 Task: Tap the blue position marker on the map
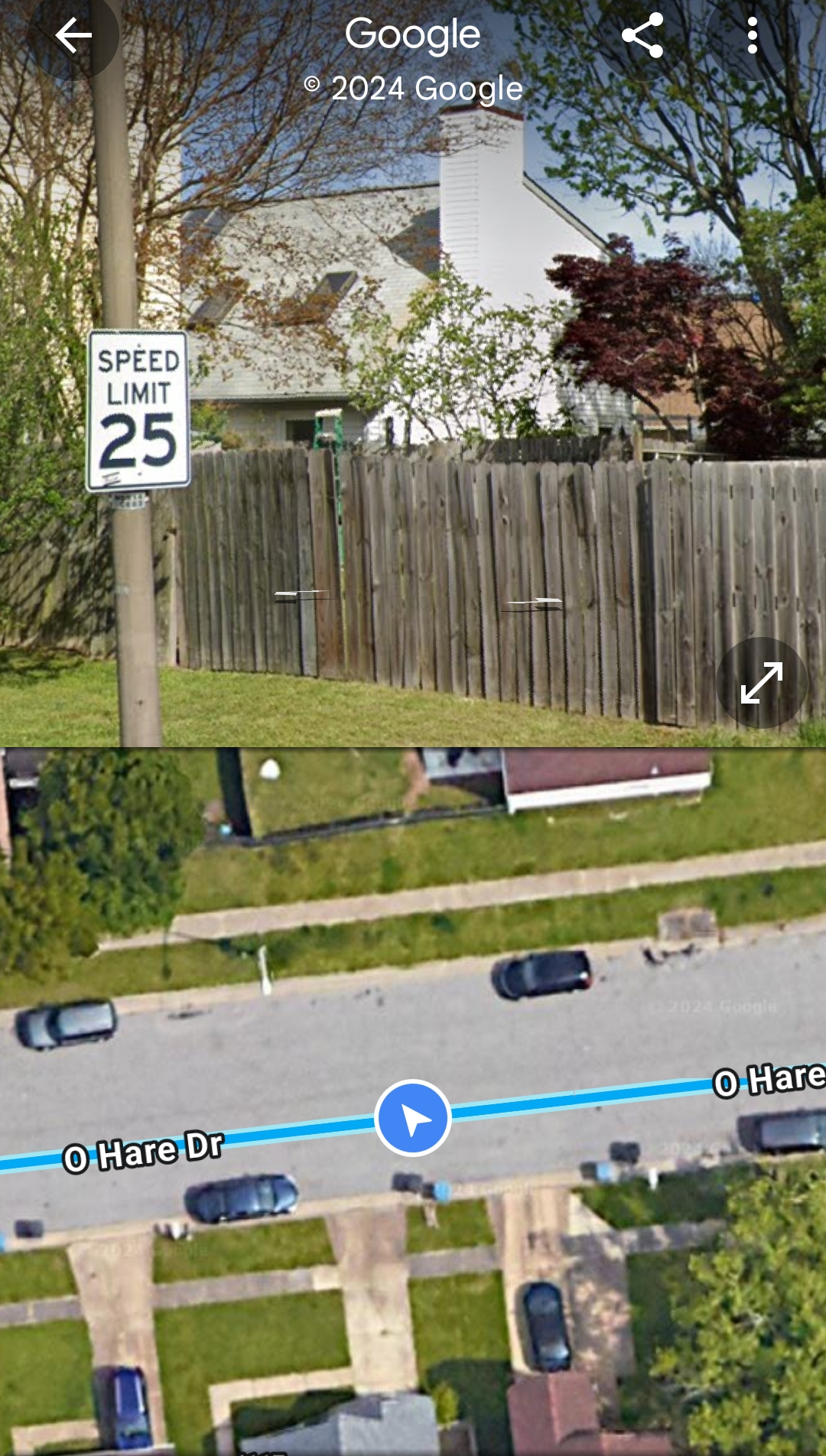(413, 1118)
